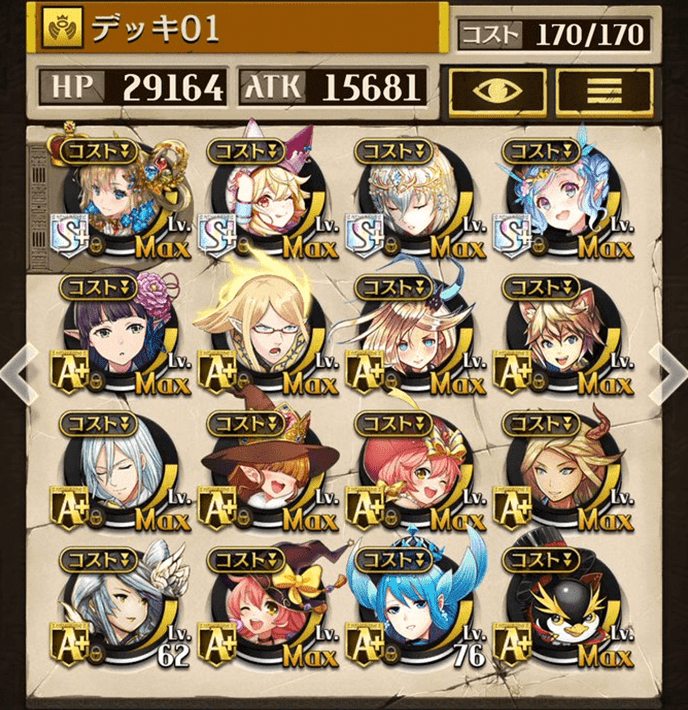Select the pink-hat blonde S+ character
Viewport: 688px width, 710px height.
[260, 197]
